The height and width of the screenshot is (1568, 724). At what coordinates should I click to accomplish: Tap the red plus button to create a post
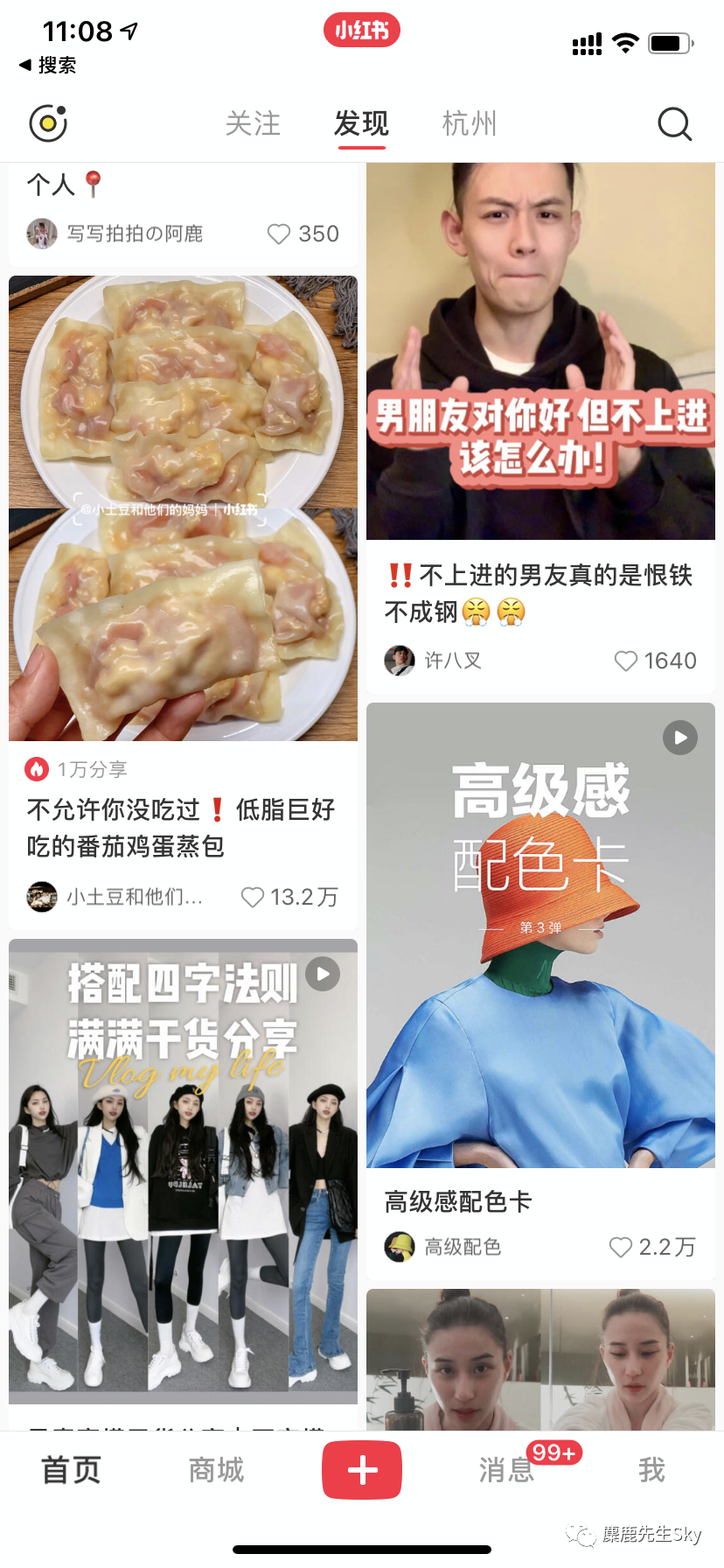tap(361, 1470)
